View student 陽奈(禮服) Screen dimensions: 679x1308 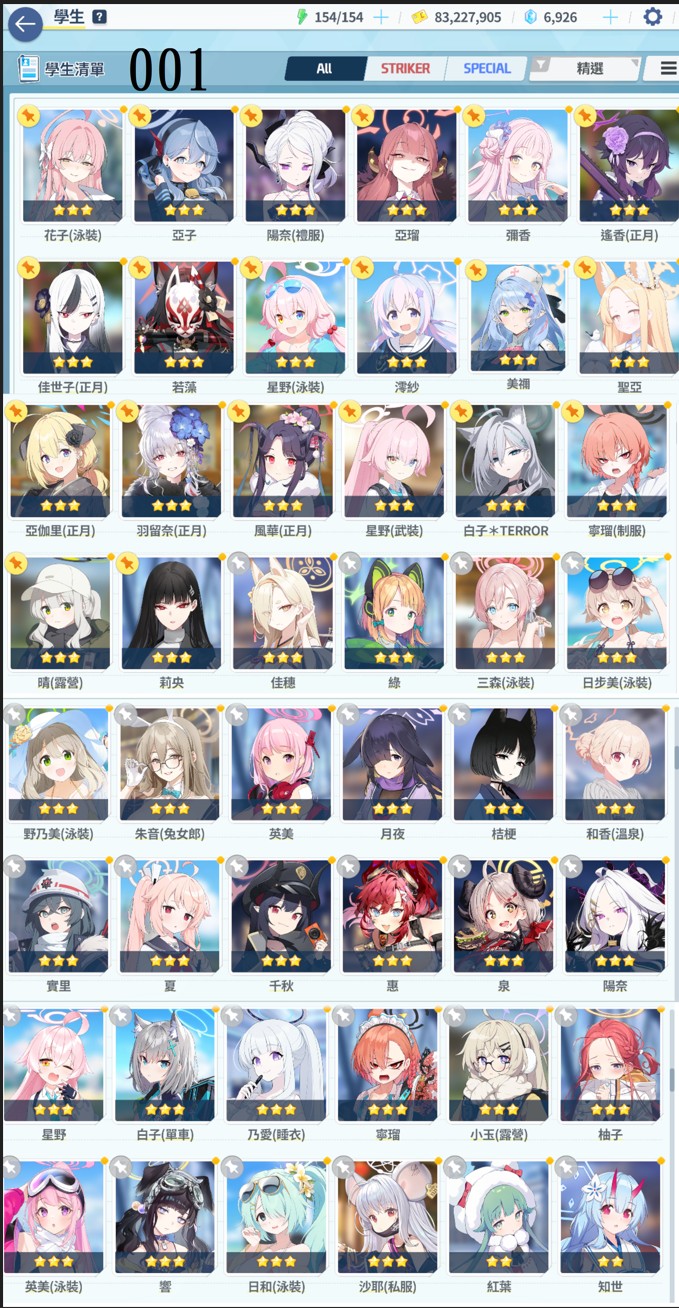coord(295,165)
